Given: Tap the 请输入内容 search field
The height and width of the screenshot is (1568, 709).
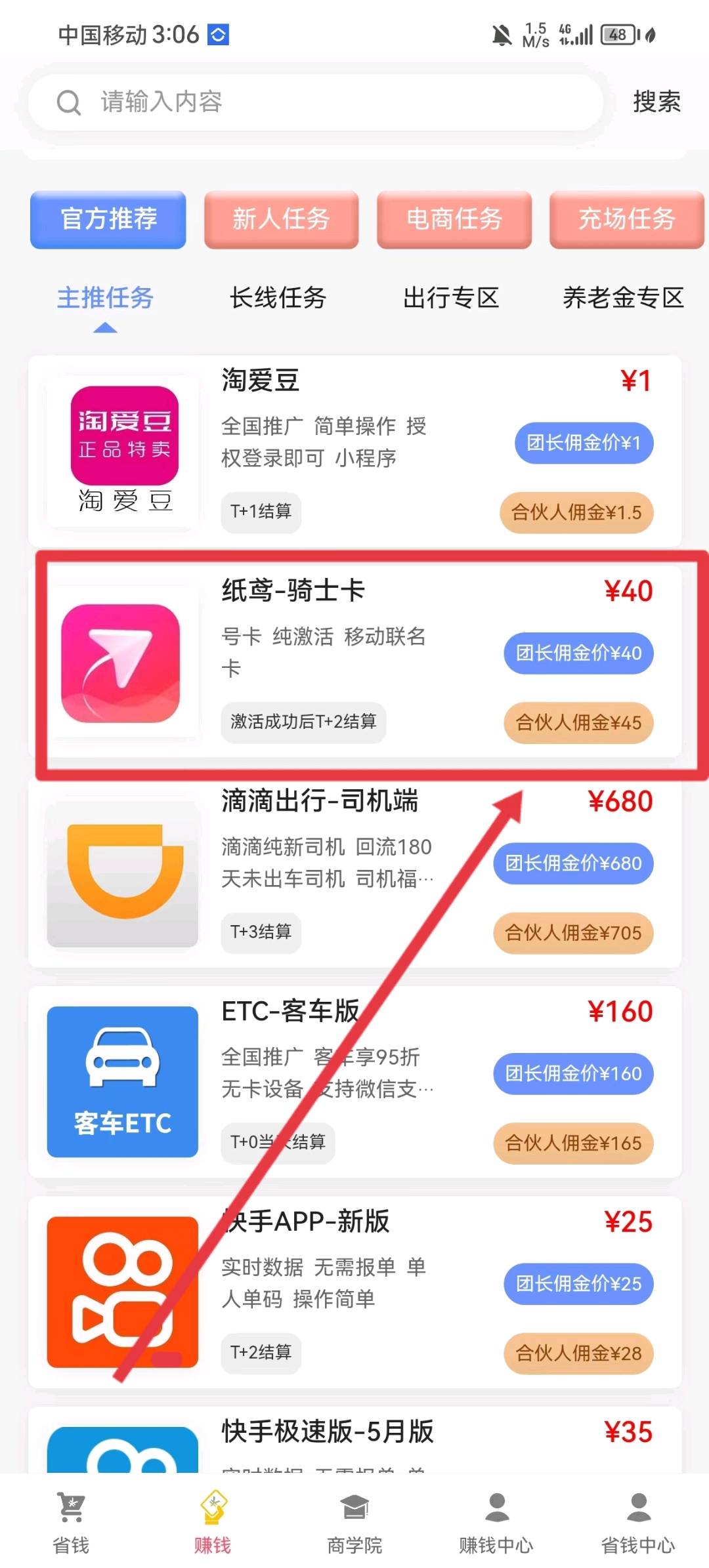Looking at the screenshot, I should pos(315,102).
